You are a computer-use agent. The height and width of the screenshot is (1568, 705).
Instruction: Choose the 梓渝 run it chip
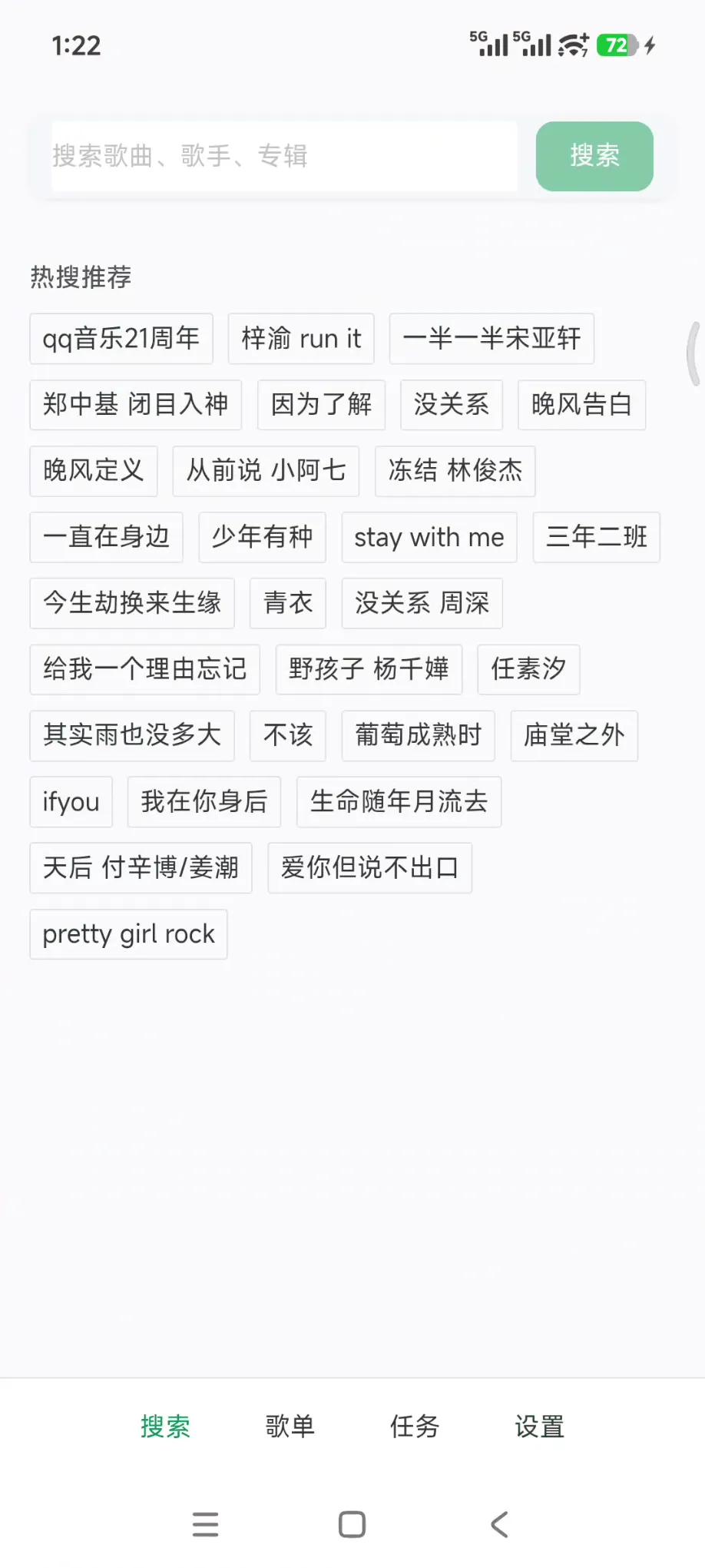pyautogui.click(x=301, y=339)
